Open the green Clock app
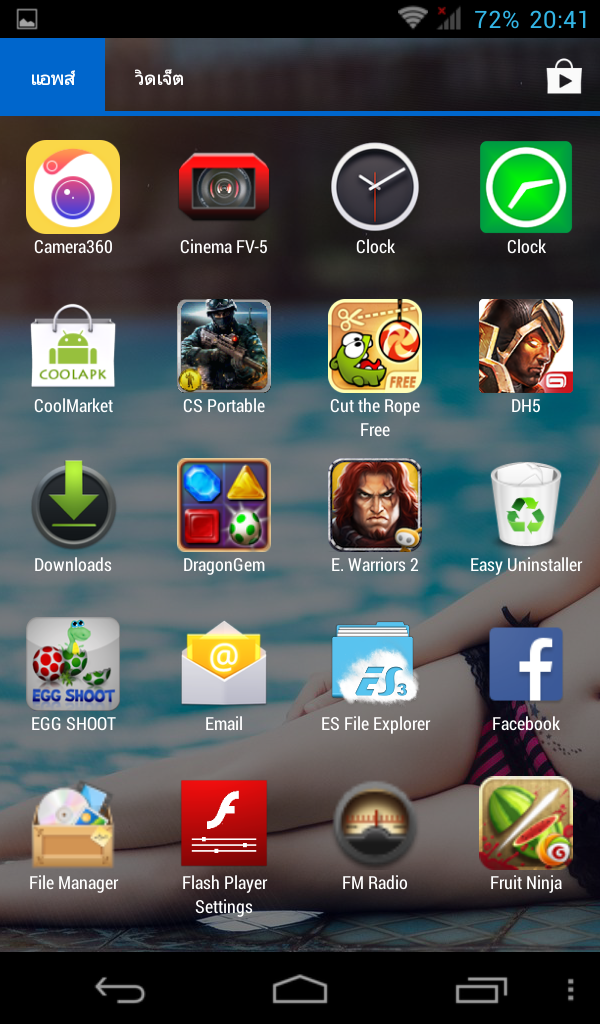Viewport: 600px width, 1024px height. (x=526, y=187)
